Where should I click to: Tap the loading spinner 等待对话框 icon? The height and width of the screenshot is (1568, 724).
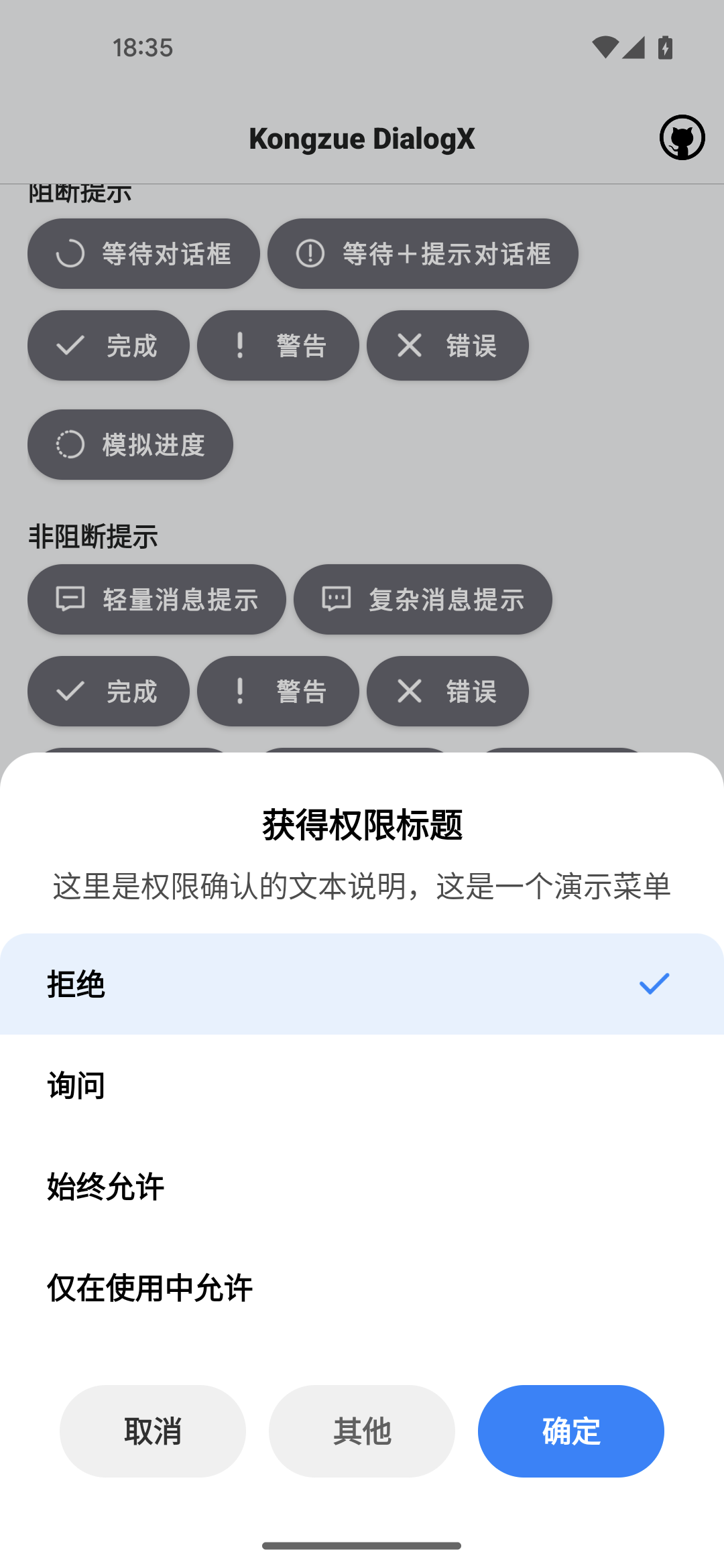pyautogui.click(x=71, y=253)
